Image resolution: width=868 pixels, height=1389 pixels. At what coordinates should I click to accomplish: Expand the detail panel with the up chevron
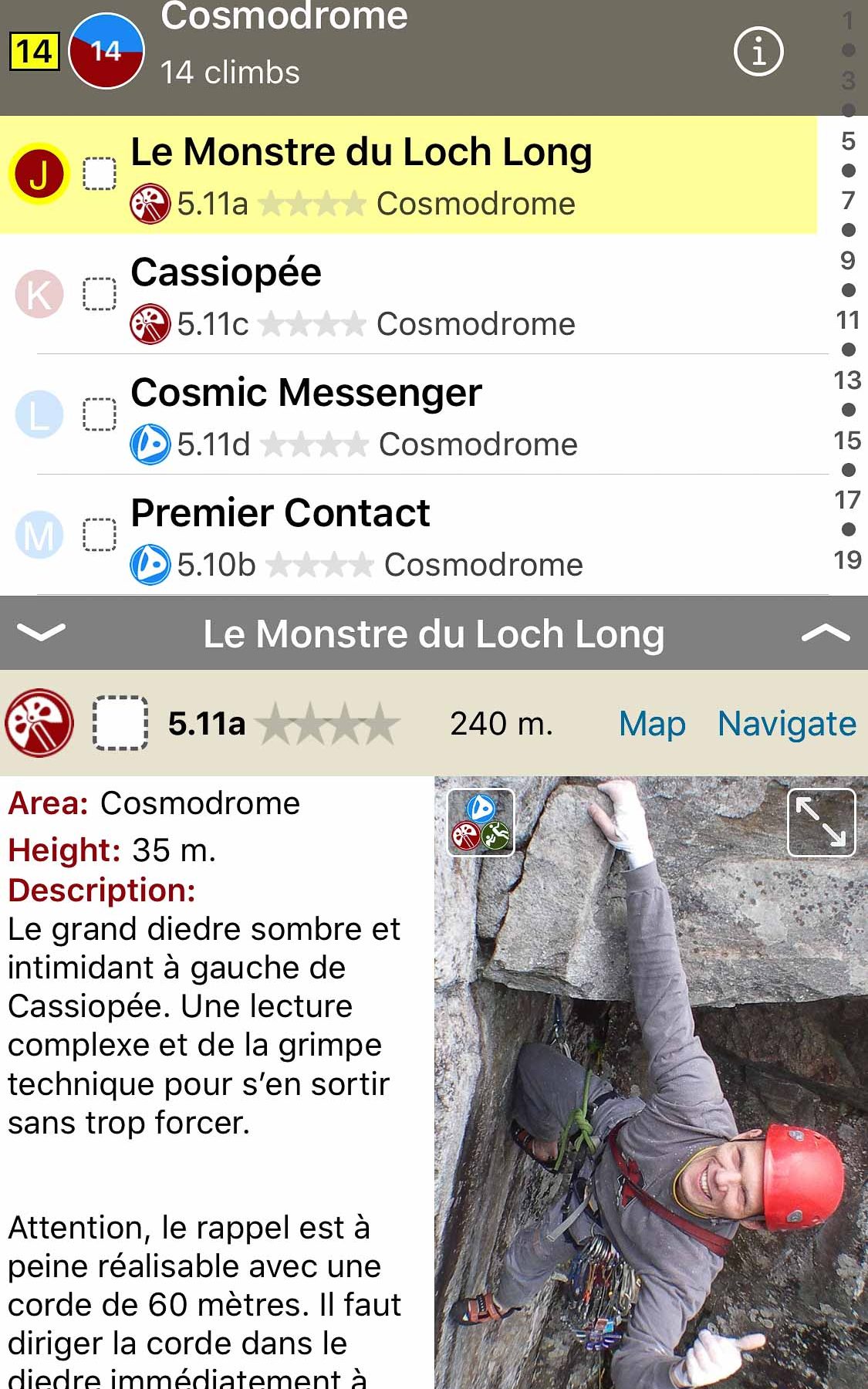(825, 634)
